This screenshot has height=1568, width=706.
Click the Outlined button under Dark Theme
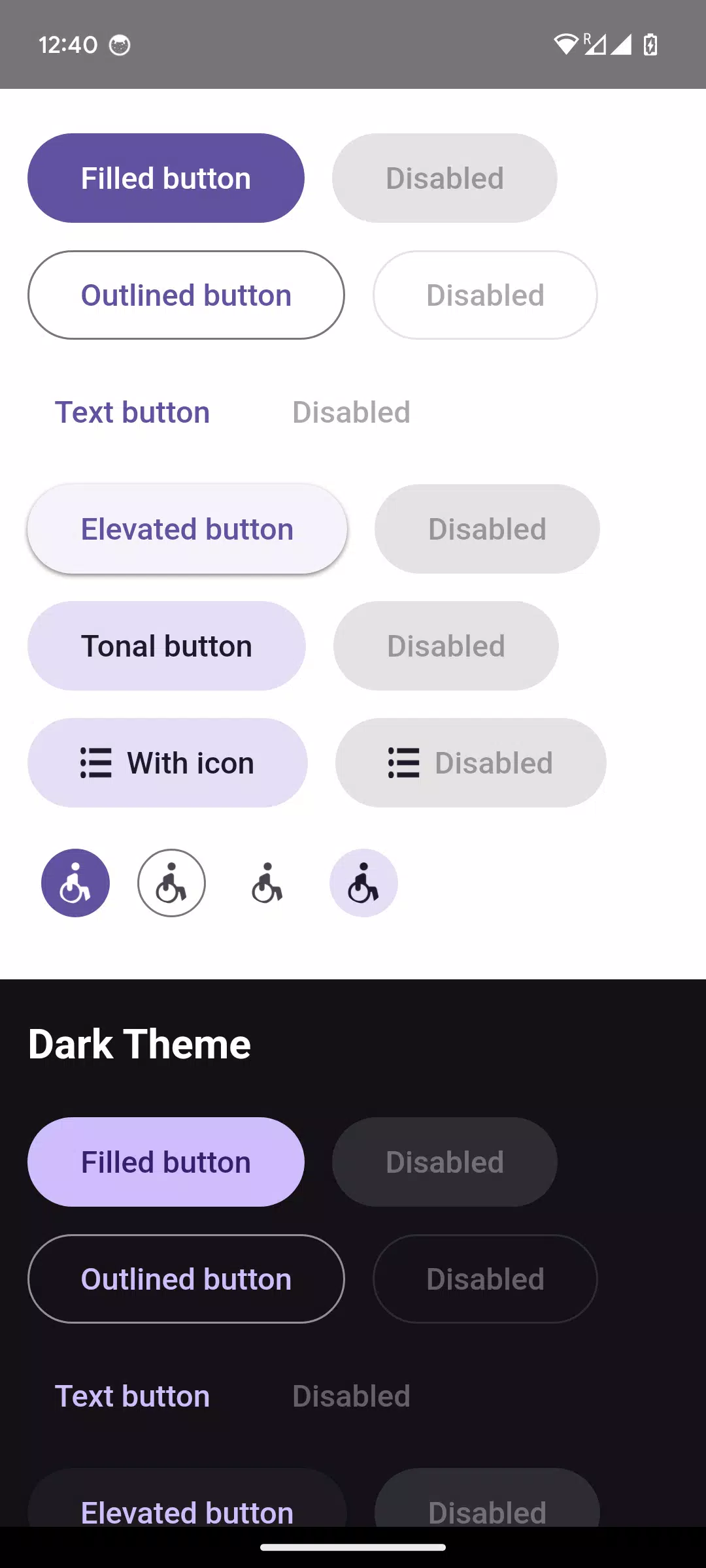(x=186, y=1279)
